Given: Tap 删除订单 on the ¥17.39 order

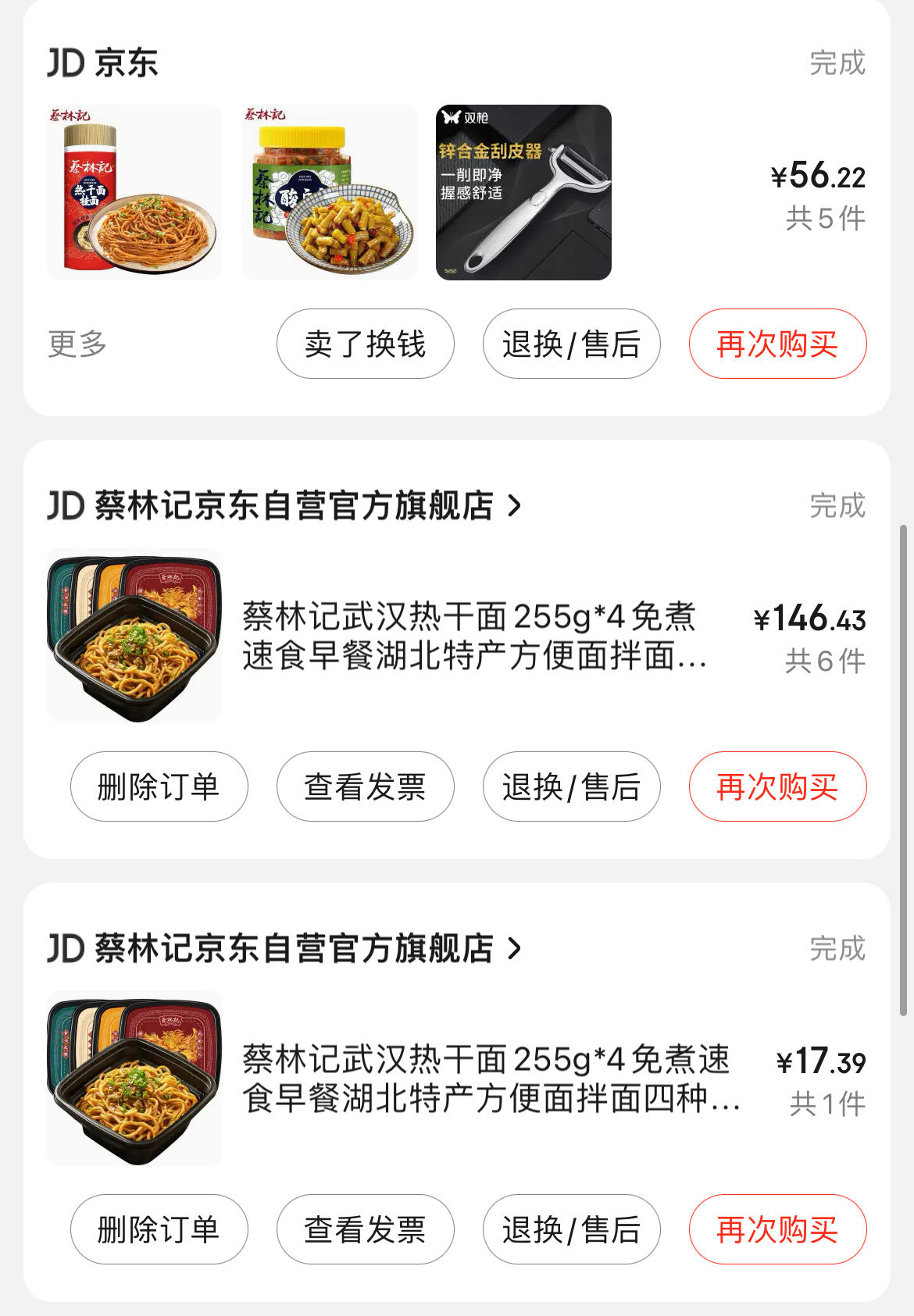Looking at the screenshot, I should click(159, 1229).
